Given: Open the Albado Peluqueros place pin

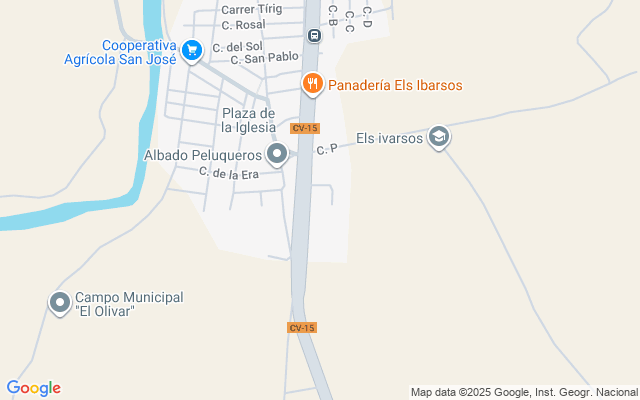Looking at the screenshot, I should (277, 155).
